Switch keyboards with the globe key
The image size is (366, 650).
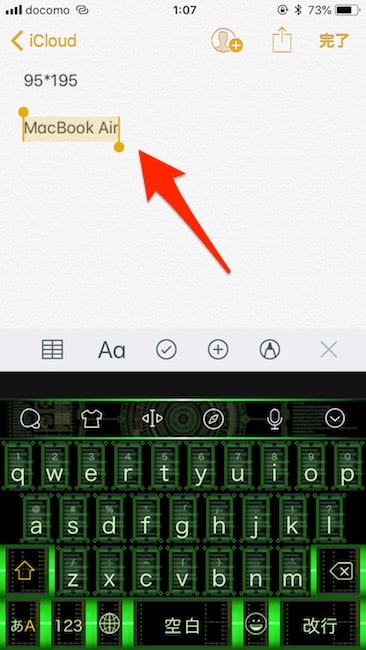point(109,624)
